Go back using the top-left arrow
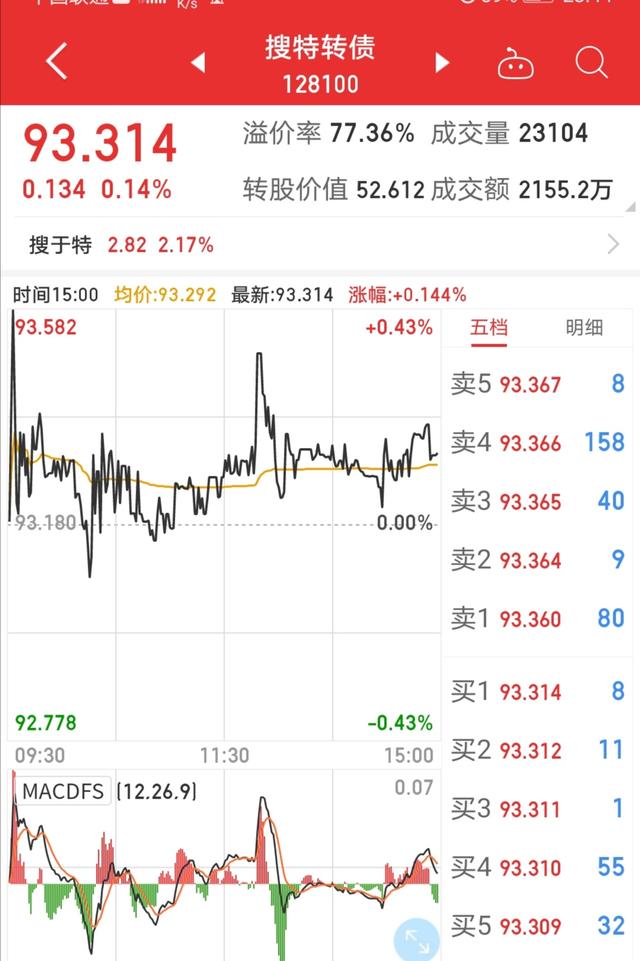This screenshot has width=640, height=961. pos(57,62)
